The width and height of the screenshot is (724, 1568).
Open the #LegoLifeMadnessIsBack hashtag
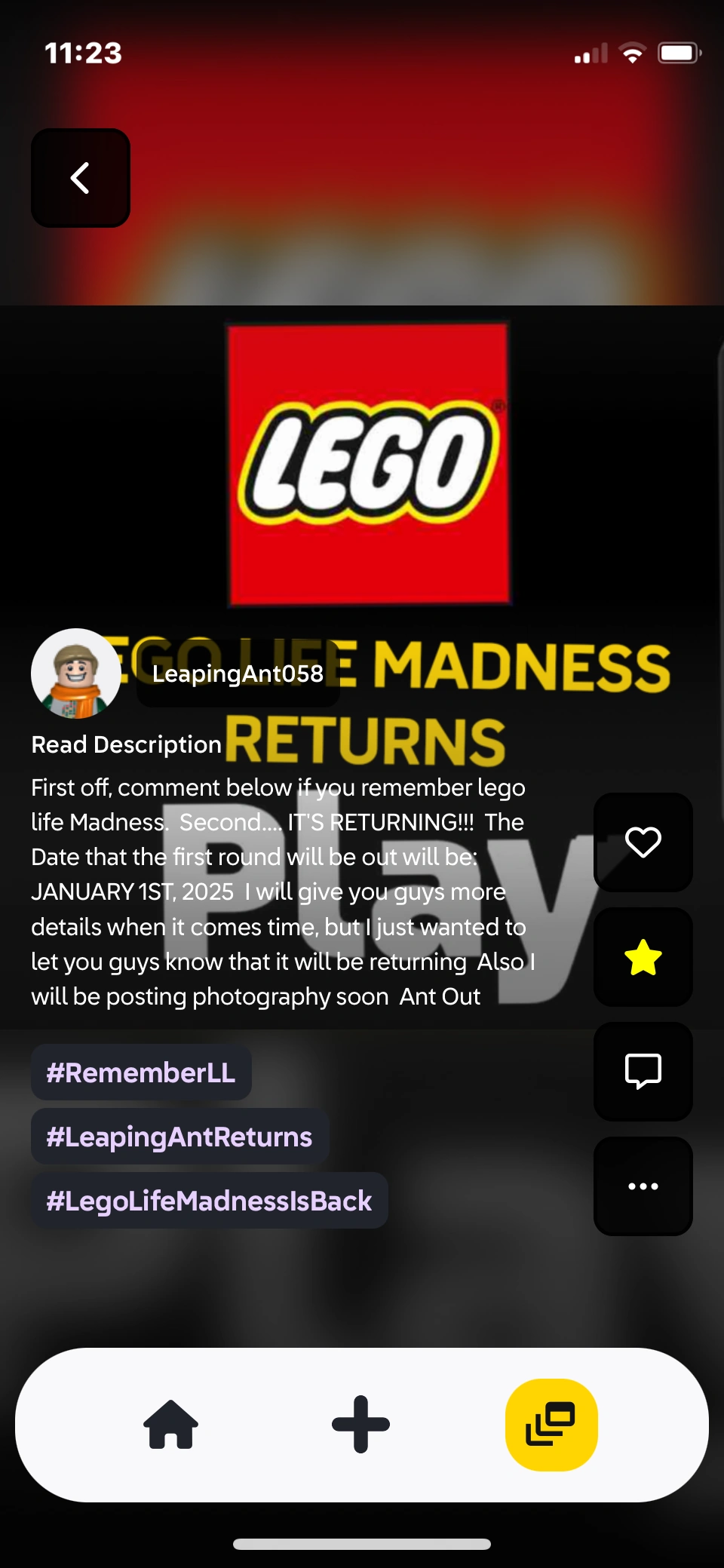pos(209,1201)
